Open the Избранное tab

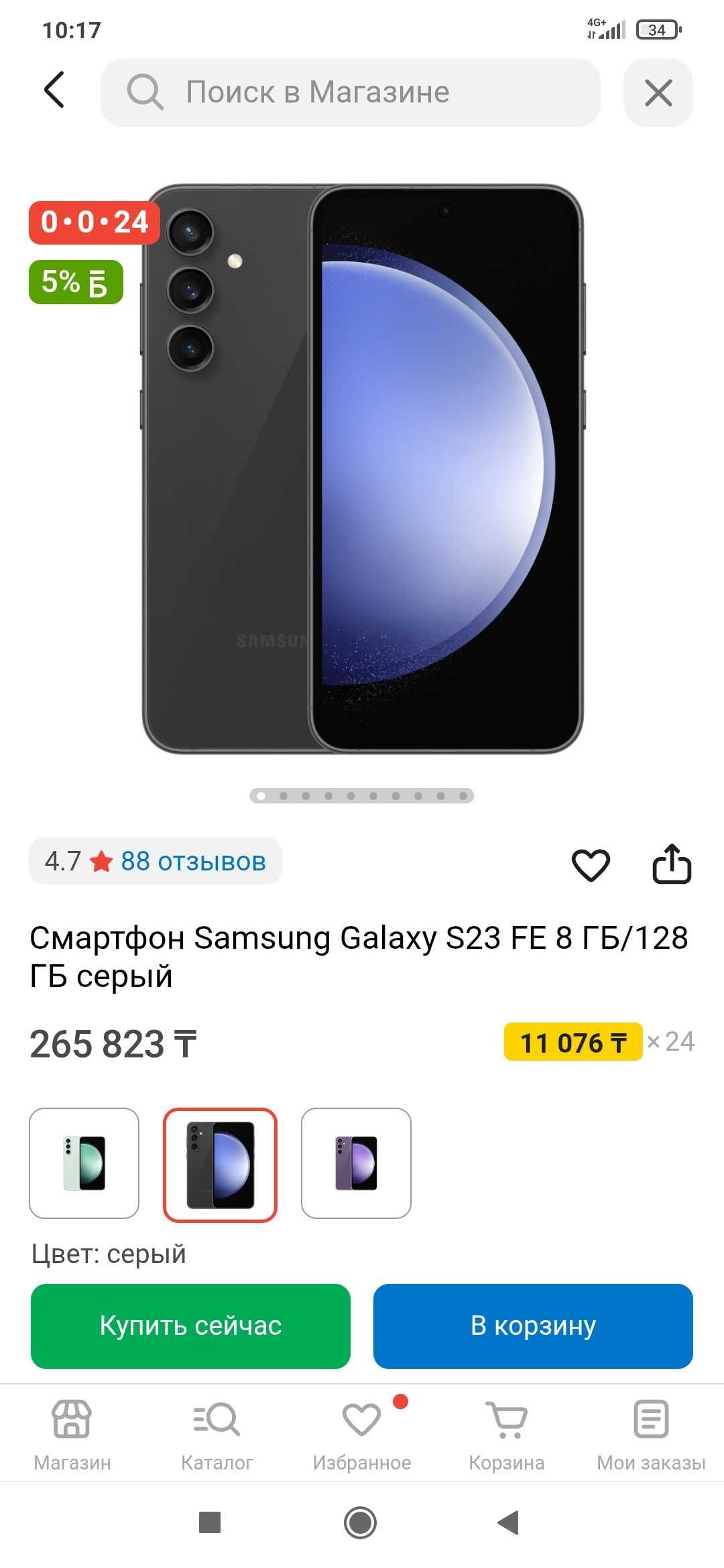362,1435
